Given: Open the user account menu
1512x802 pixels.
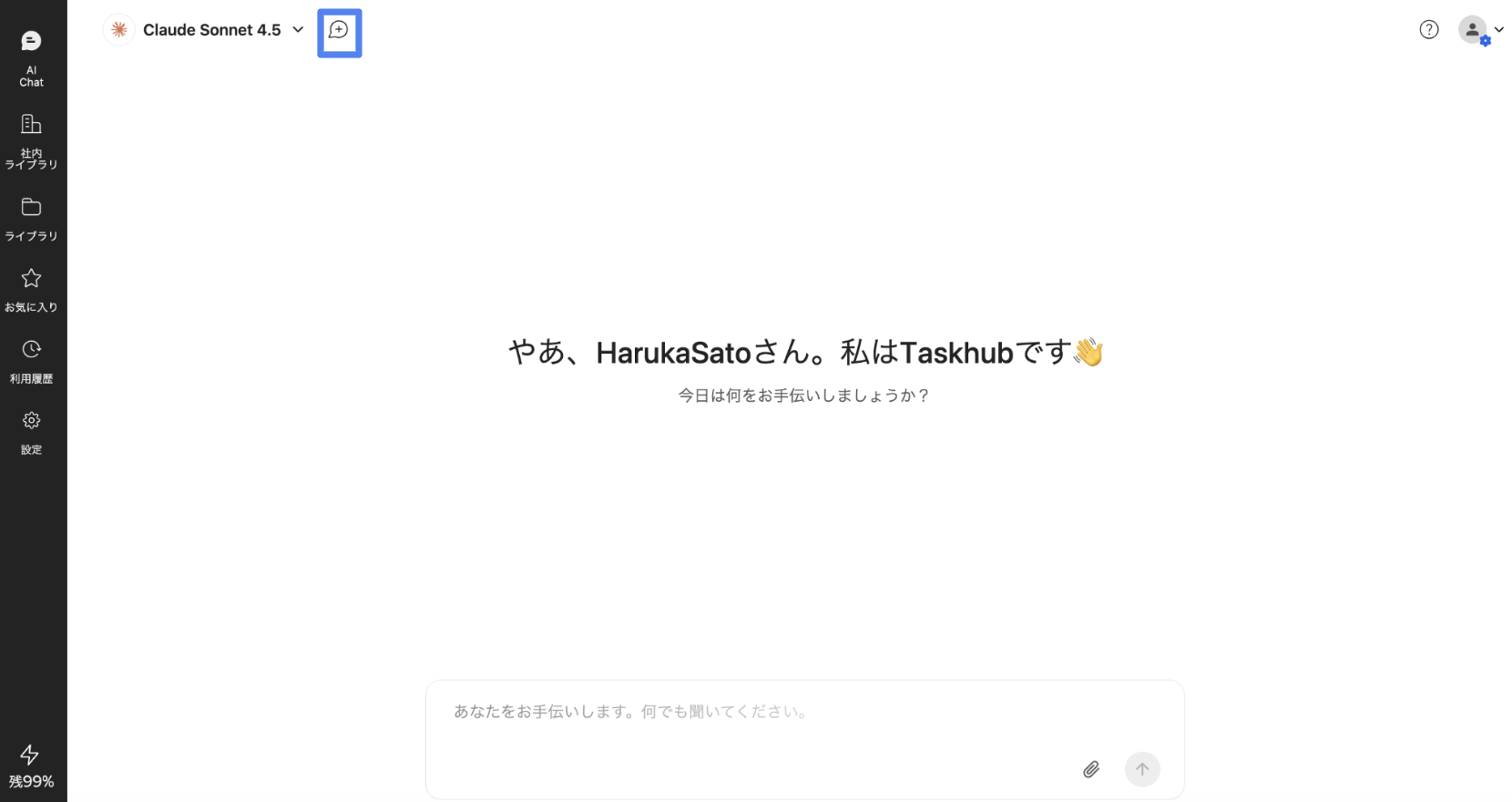Looking at the screenshot, I should pos(1479,30).
